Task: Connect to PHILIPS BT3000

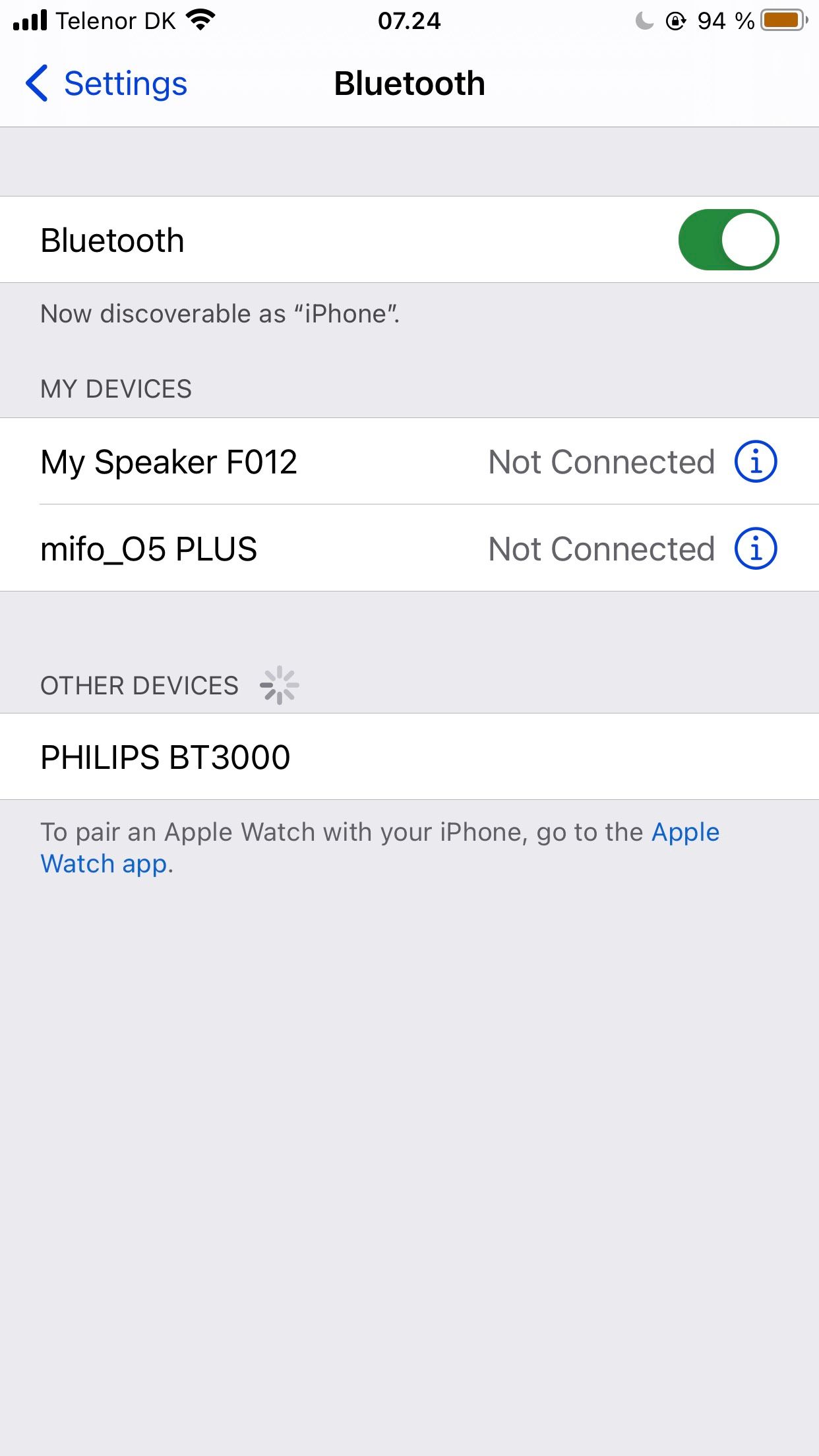Action: click(x=164, y=757)
